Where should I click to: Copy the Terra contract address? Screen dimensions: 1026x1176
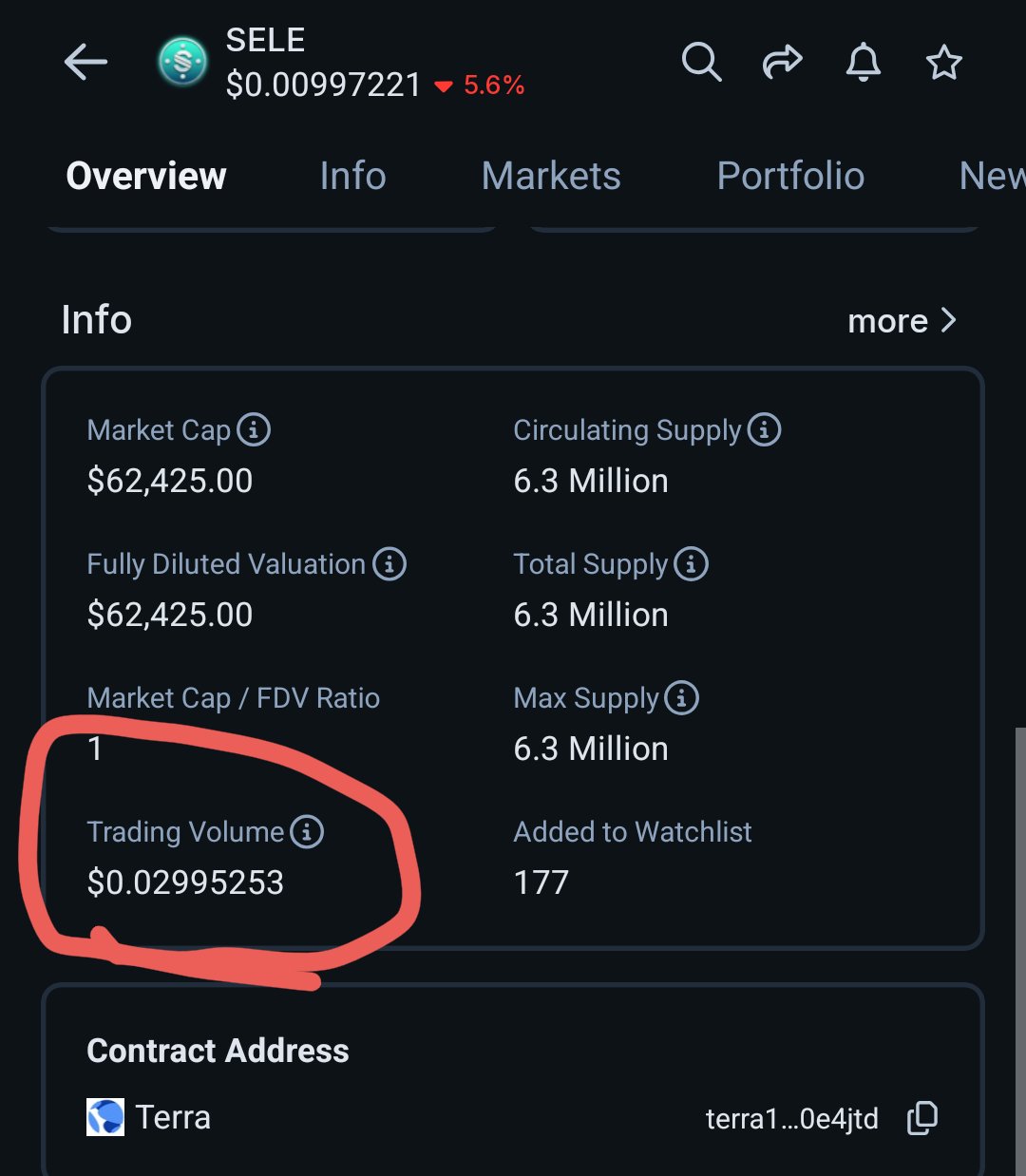922,1118
